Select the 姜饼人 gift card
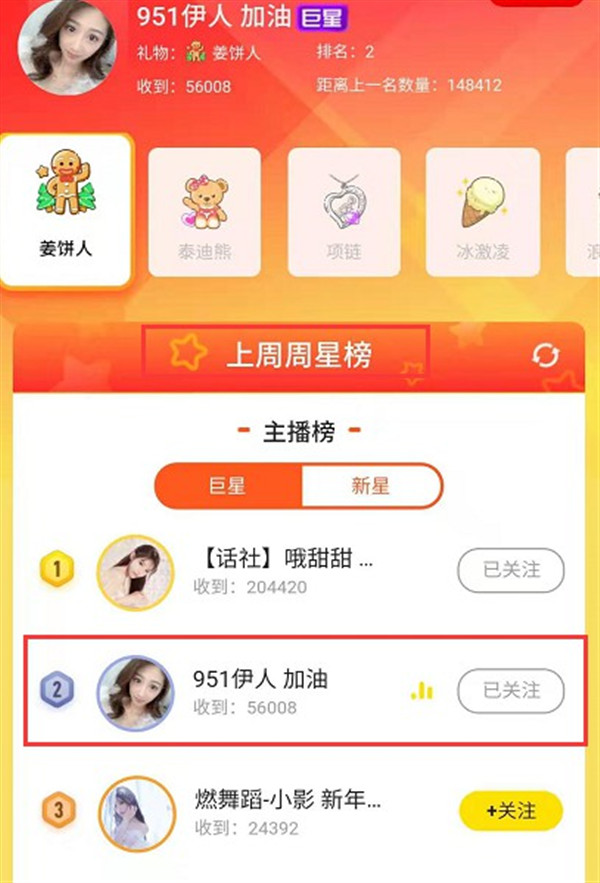The image size is (600, 883). click(65, 212)
